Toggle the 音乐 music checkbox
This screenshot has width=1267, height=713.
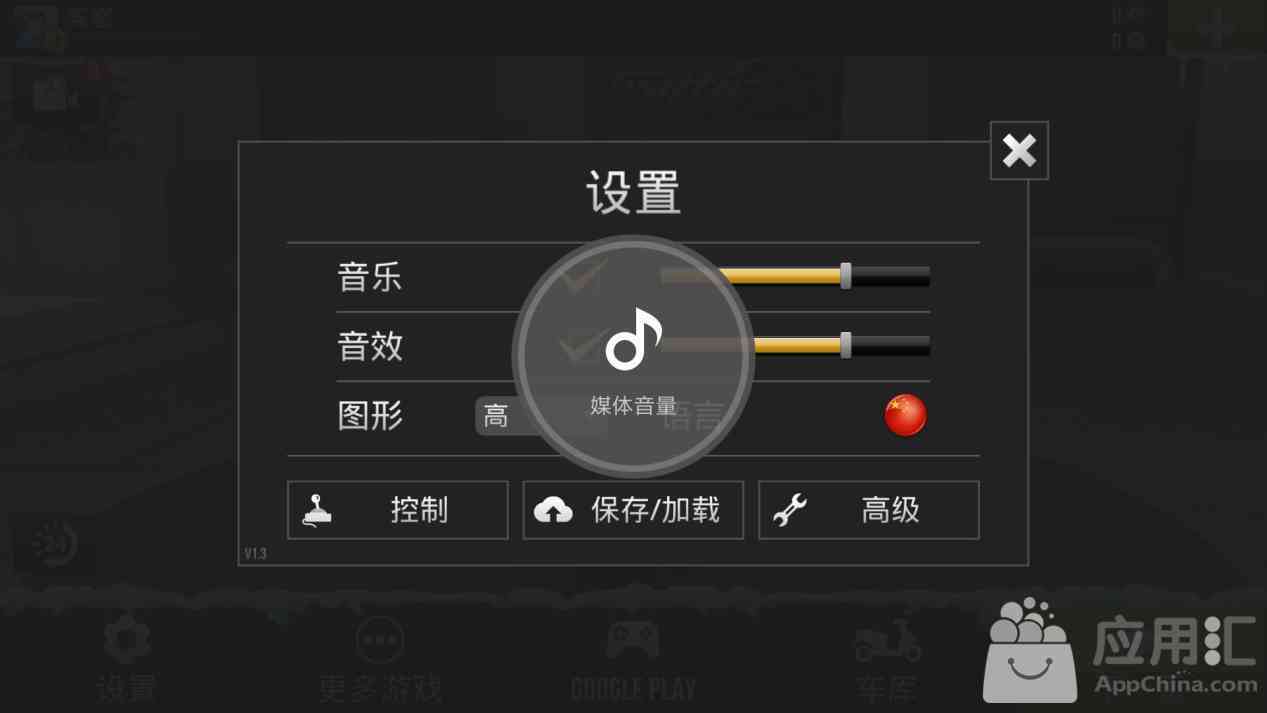(x=583, y=277)
